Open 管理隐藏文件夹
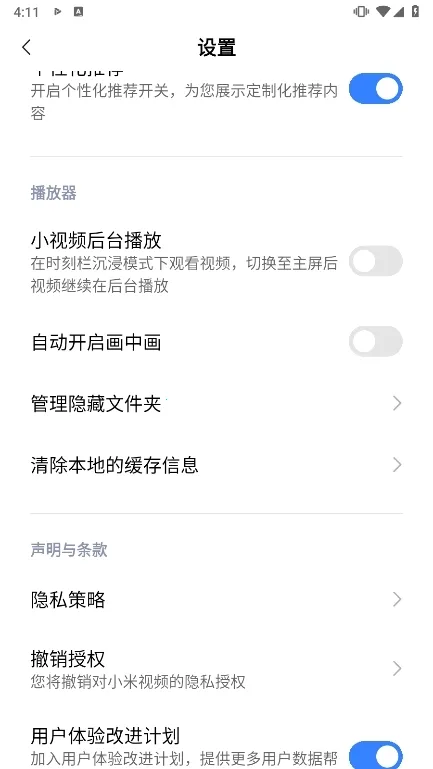The height and width of the screenshot is (769, 433). point(216,404)
